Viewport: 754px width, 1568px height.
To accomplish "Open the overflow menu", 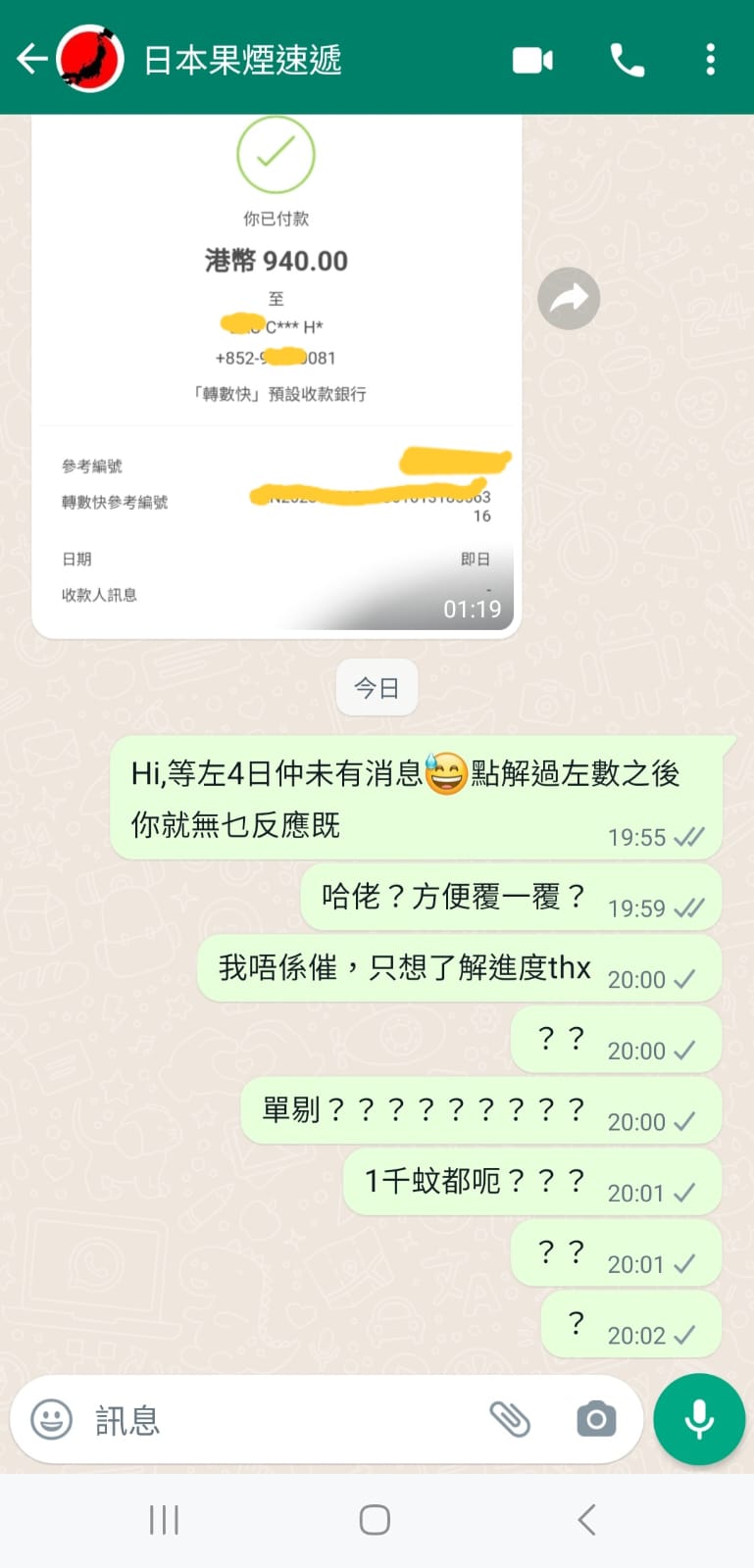I will (x=711, y=60).
